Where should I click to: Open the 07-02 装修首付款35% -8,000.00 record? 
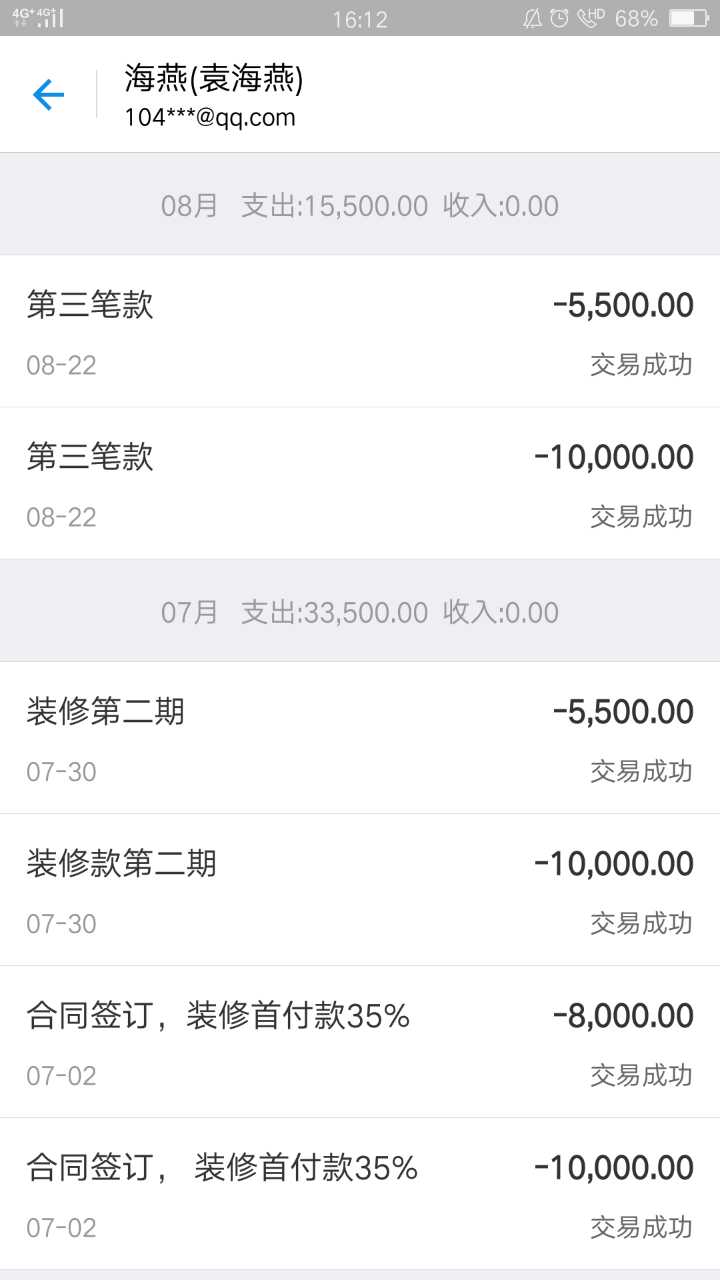click(x=360, y=1042)
